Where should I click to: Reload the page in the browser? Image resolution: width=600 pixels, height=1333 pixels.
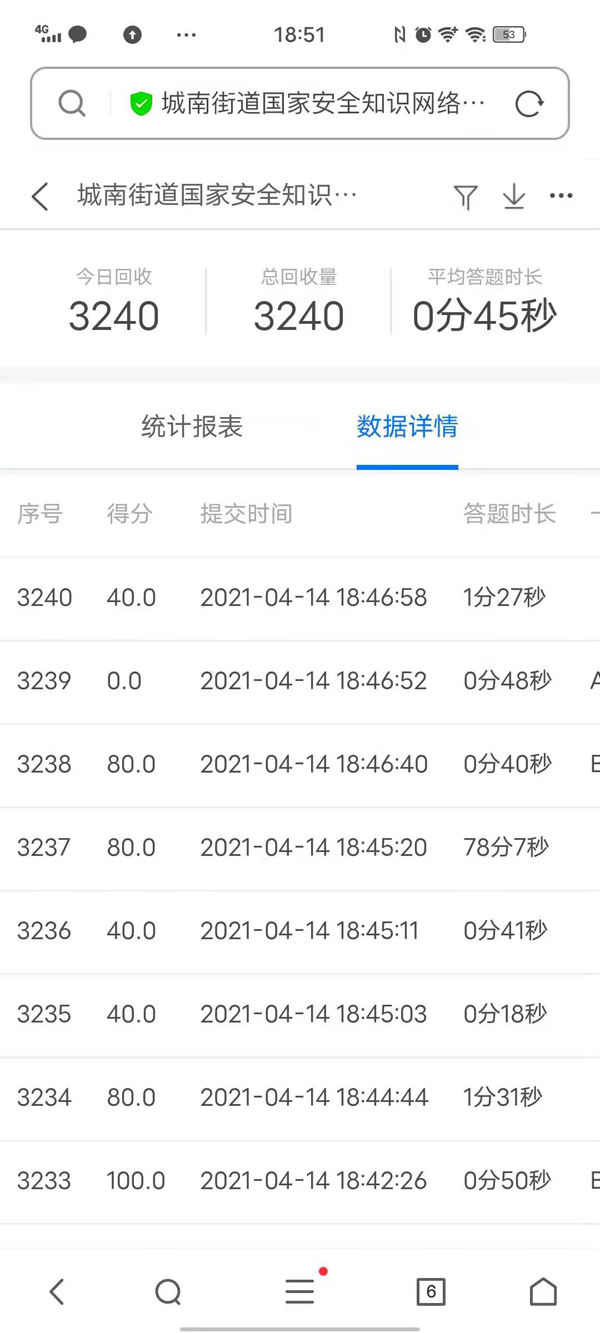pyautogui.click(x=529, y=103)
